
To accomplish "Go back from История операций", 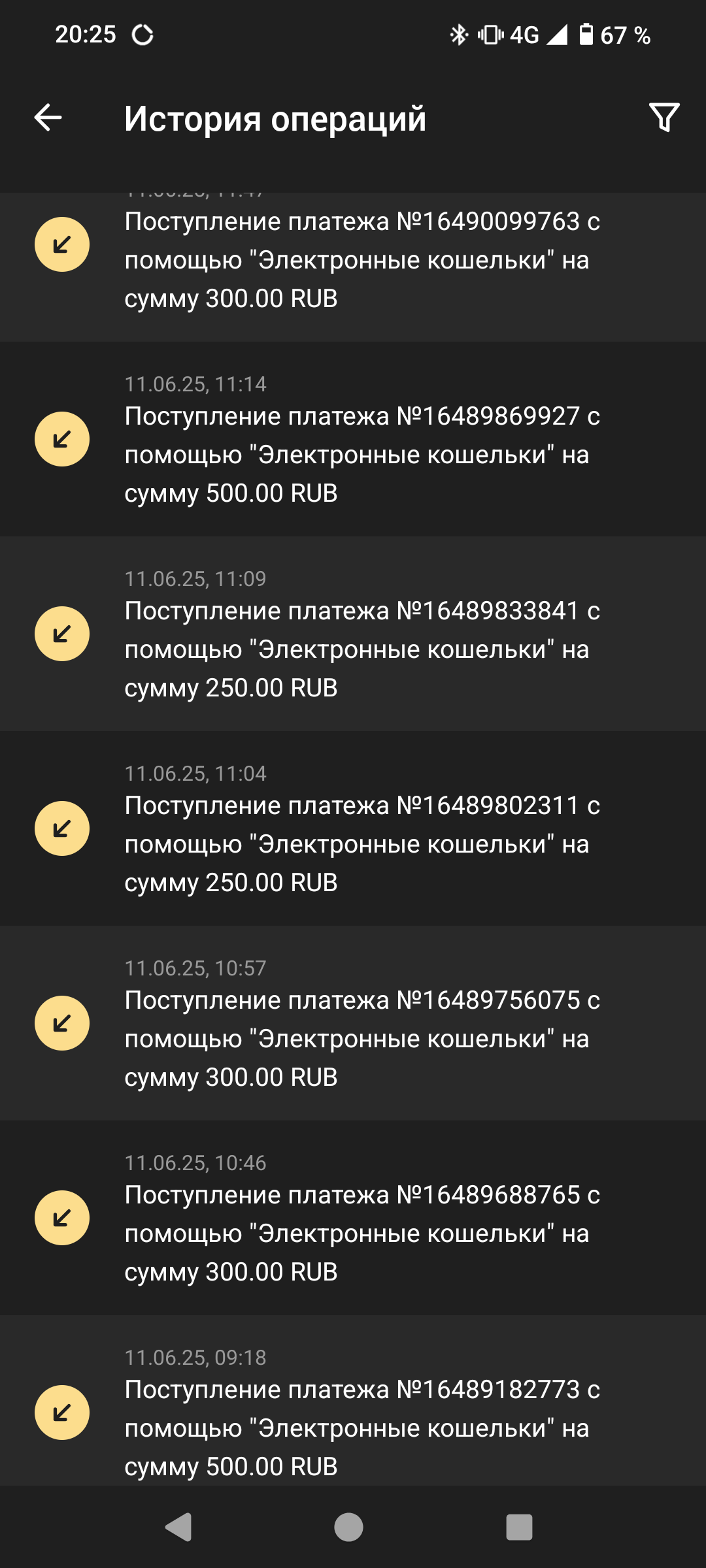I will (48, 118).
